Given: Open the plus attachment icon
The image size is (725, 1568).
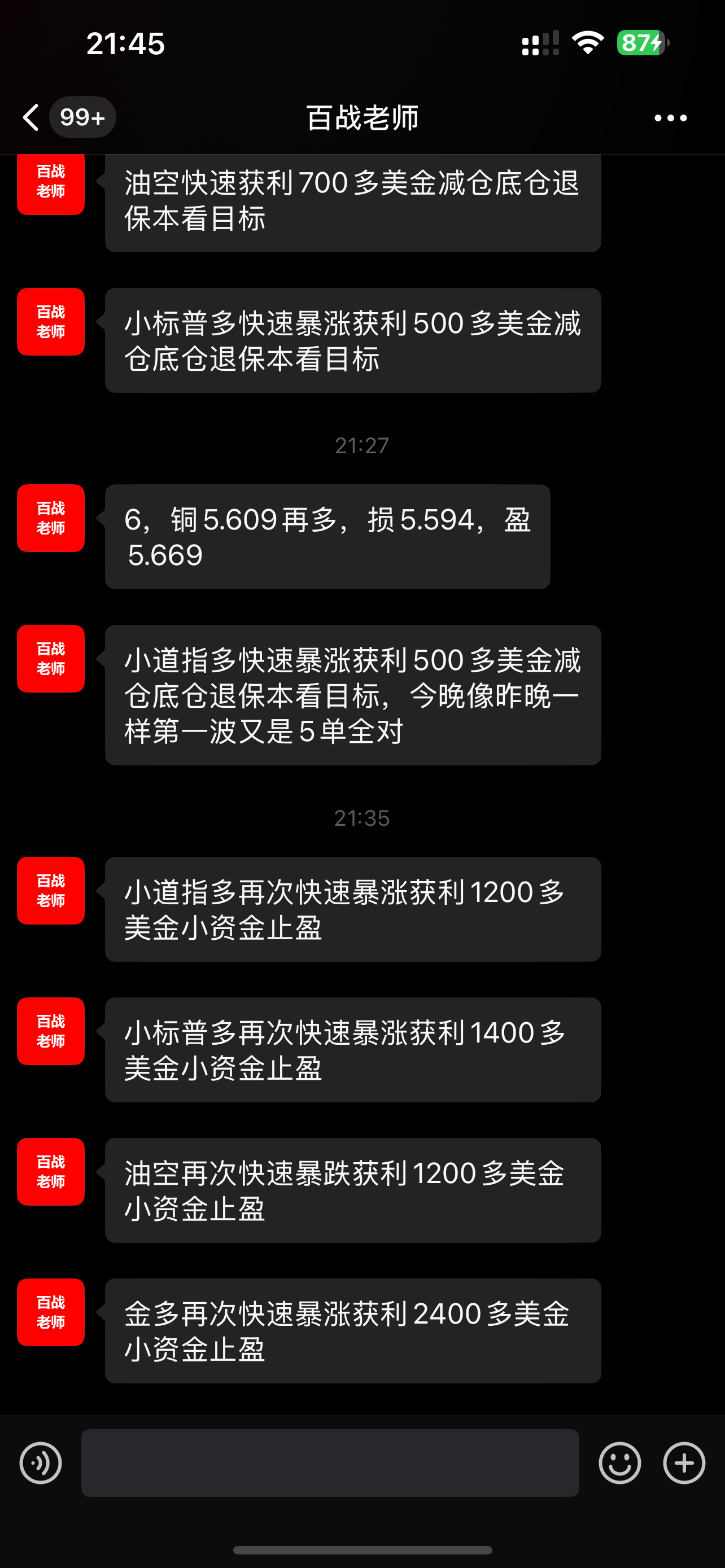Looking at the screenshot, I should (684, 1464).
